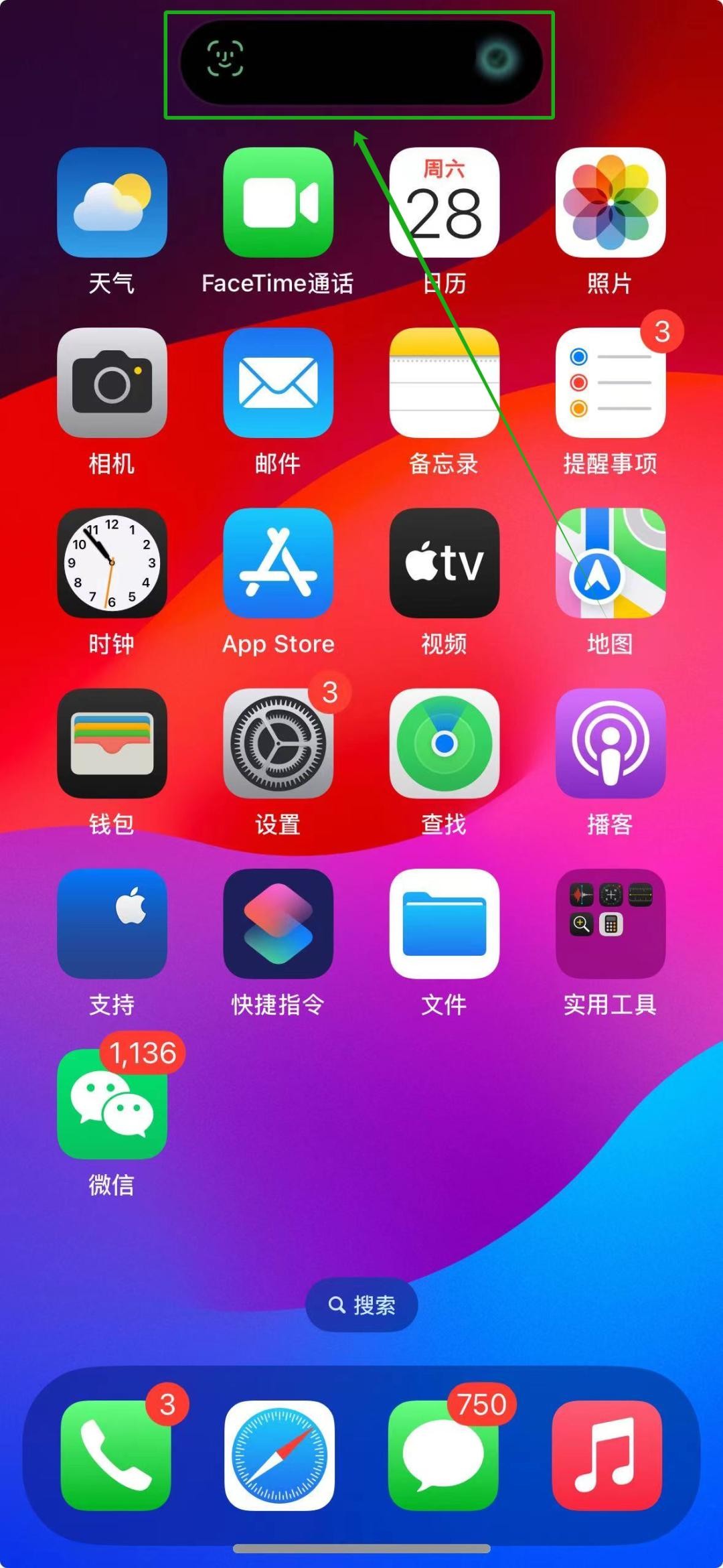Open the App Store

[x=278, y=563]
